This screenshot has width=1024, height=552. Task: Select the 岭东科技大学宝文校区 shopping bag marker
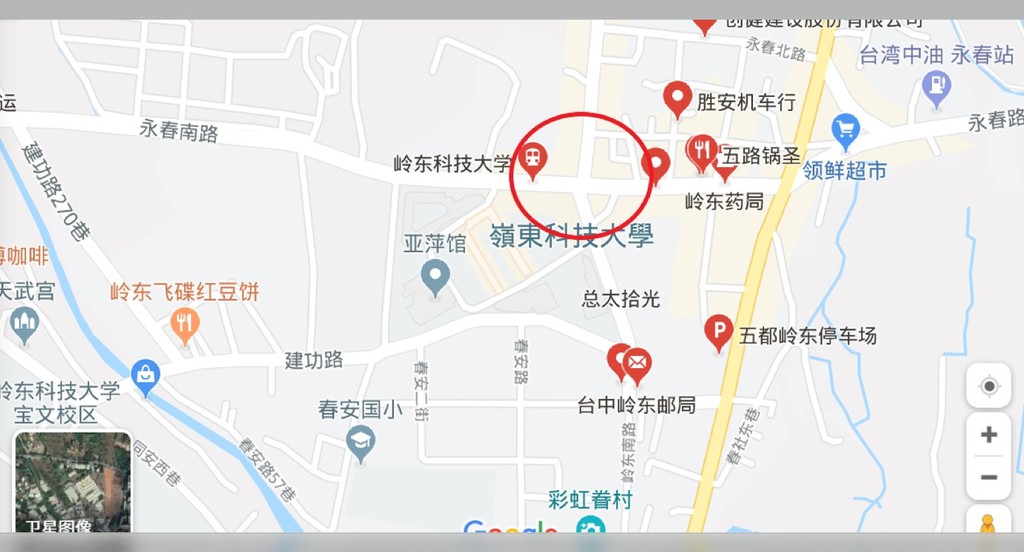(x=146, y=377)
